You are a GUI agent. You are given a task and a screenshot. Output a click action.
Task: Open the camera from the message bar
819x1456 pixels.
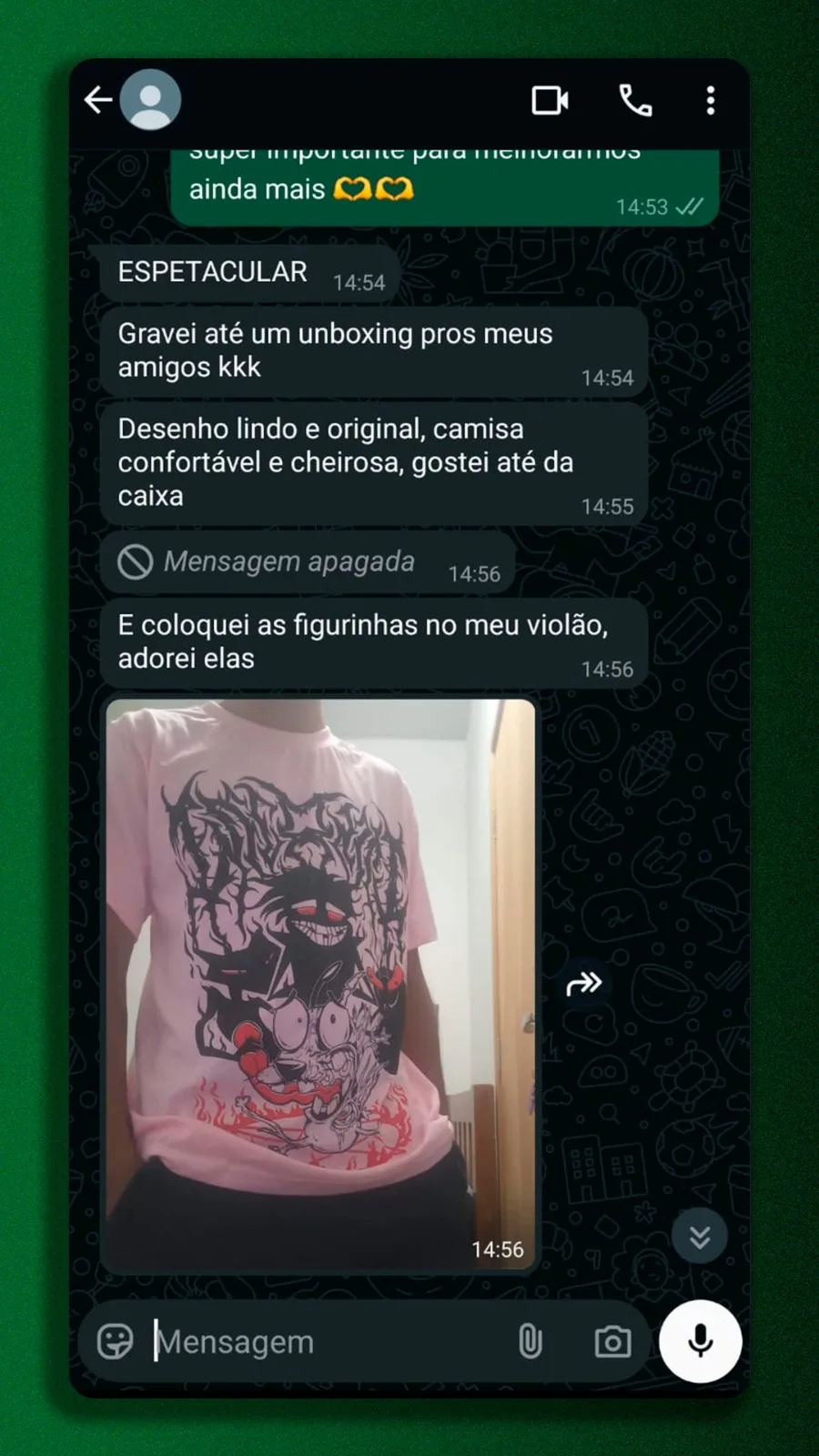click(x=612, y=1341)
